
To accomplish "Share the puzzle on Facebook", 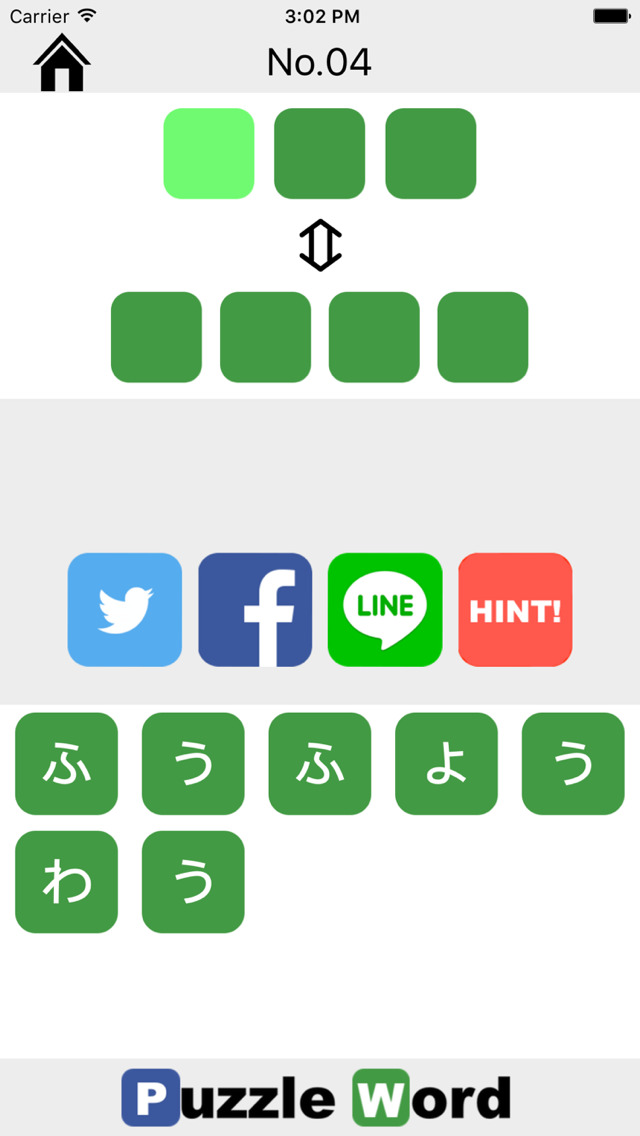I will pos(255,609).
